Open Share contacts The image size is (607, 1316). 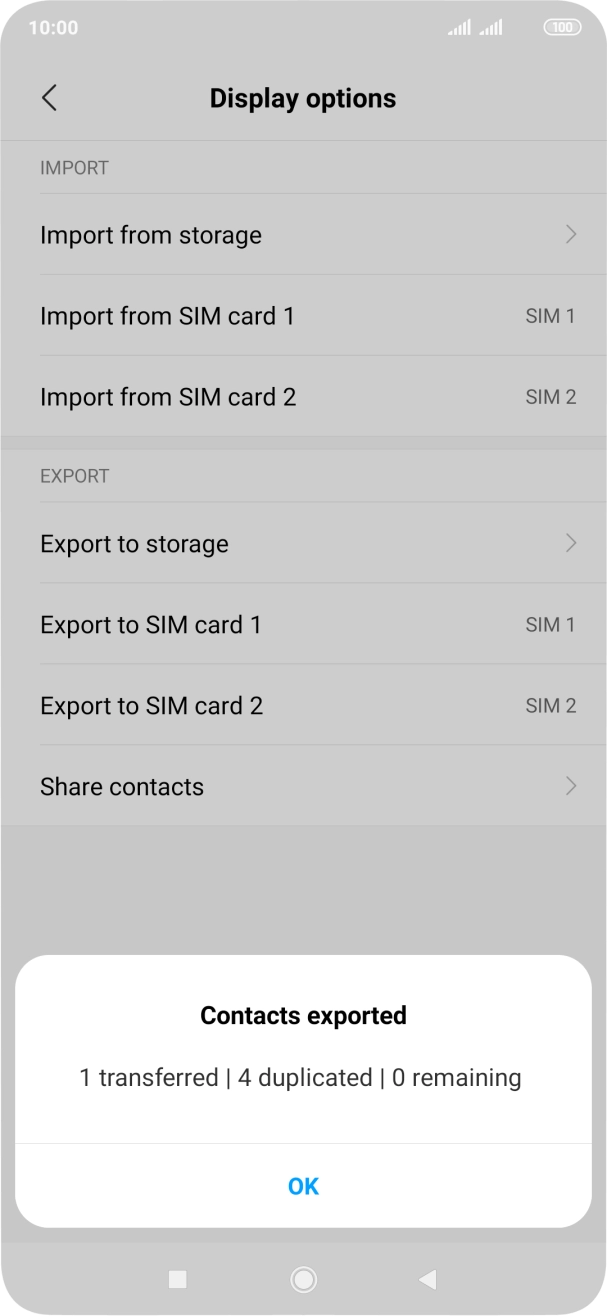coord(303,787)
